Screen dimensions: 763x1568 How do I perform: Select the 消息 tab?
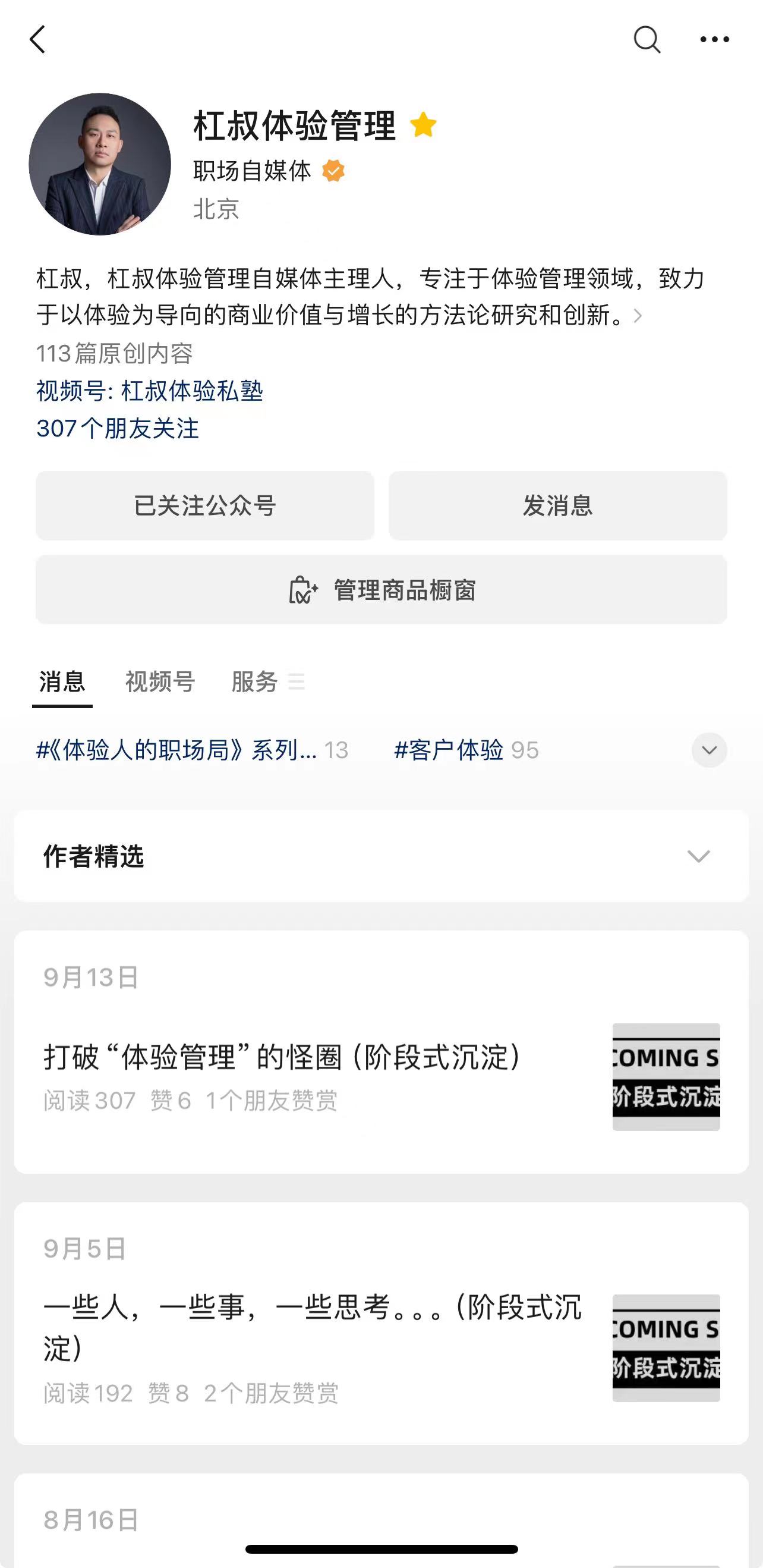point(62,682)
